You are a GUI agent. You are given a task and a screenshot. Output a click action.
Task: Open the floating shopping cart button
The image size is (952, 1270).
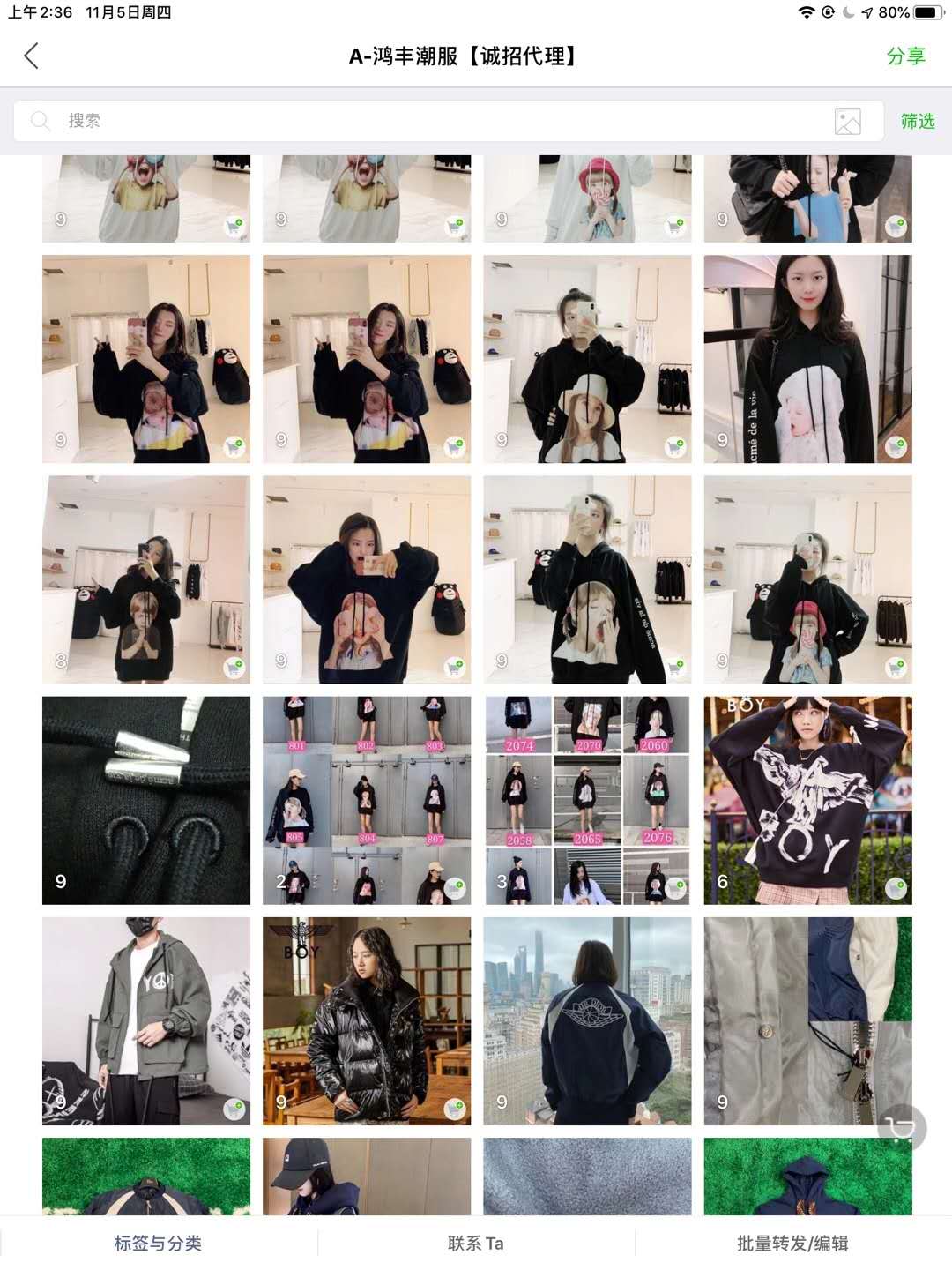(x=902, y=1128)
